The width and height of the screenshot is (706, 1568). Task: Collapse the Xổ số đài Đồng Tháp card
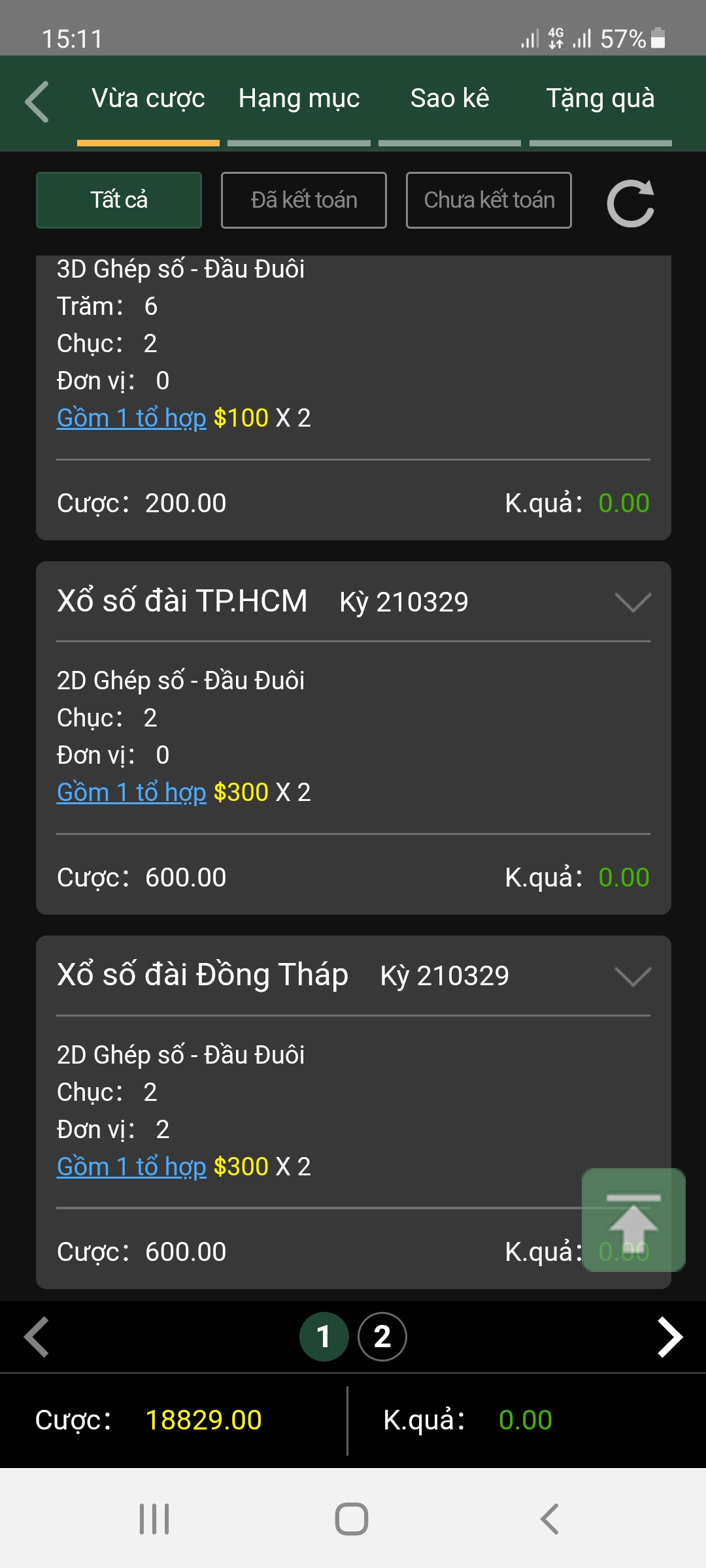(633, 976)
